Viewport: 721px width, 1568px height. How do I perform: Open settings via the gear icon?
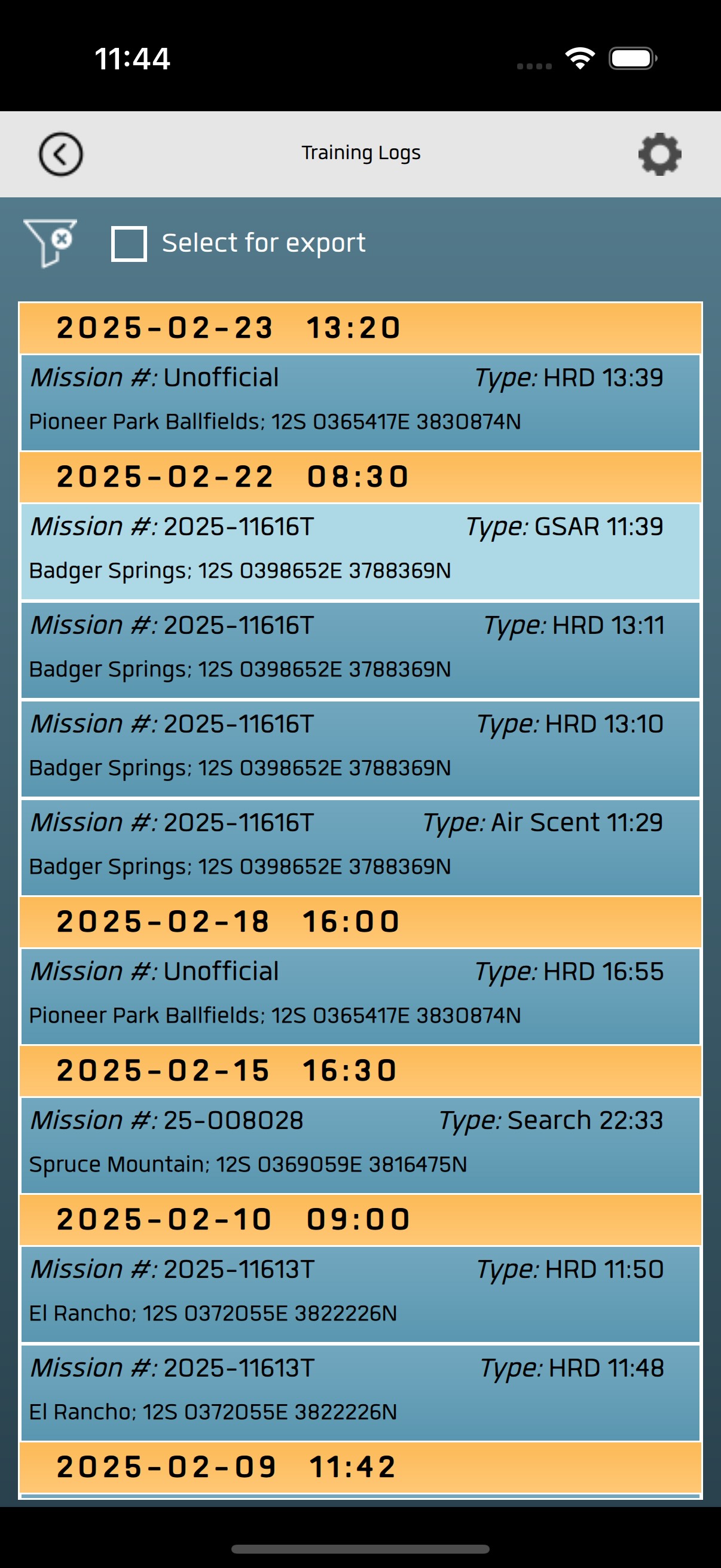[659, 154]
